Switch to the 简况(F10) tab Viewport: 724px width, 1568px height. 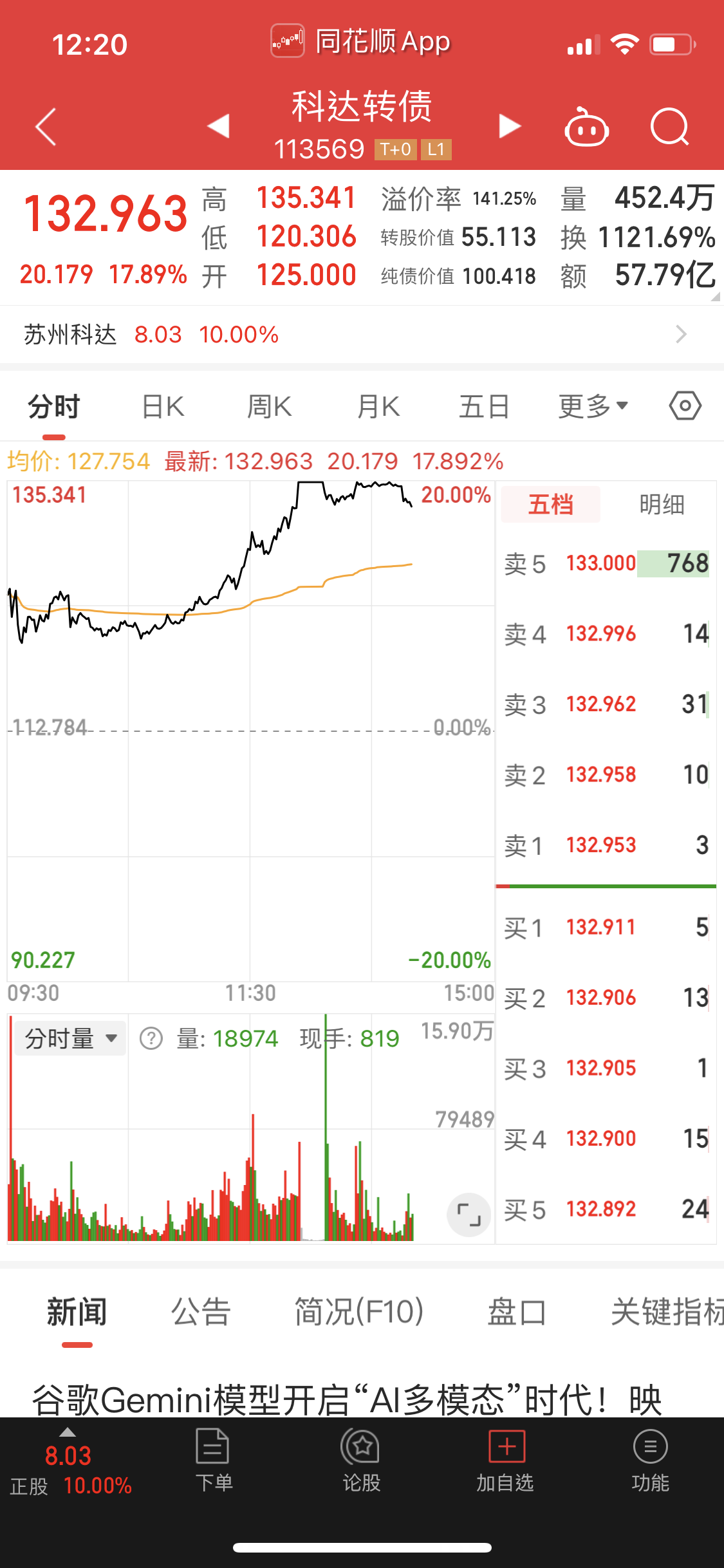point(358,1312)
